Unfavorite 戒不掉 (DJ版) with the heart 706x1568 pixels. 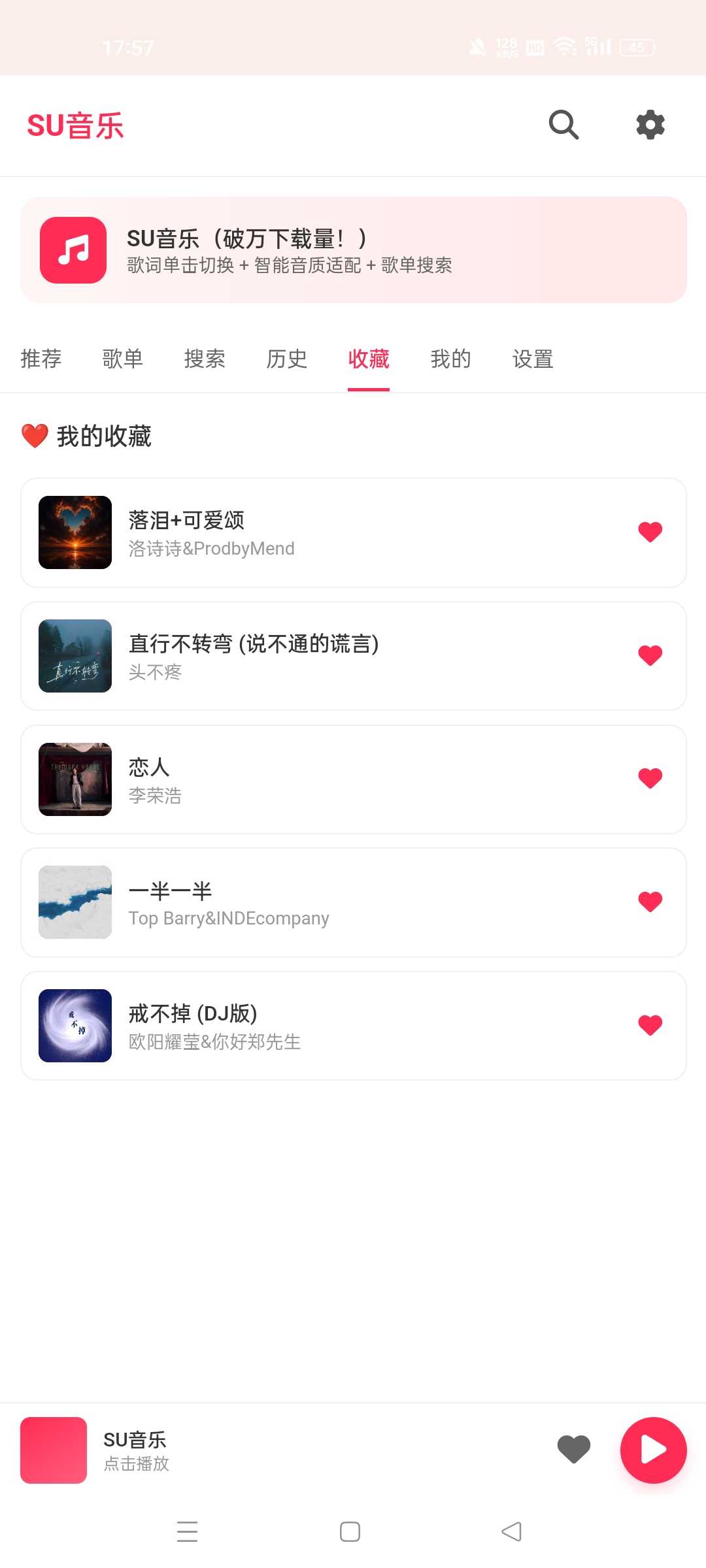tap(650, 1025)
